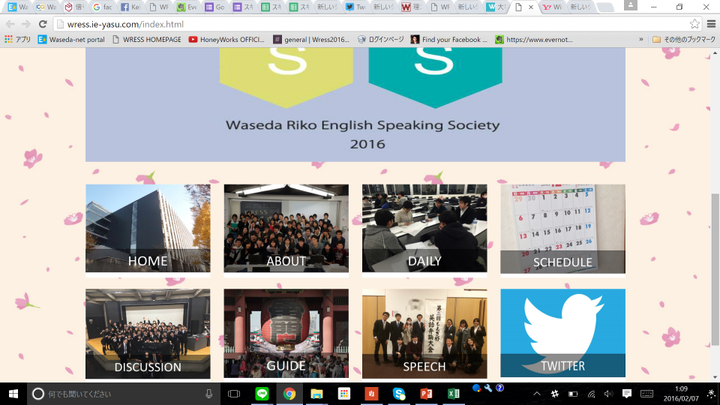The image size is (720, 405).
Task: Open the TWITTER tile
Action: click(x=562, y=333)
